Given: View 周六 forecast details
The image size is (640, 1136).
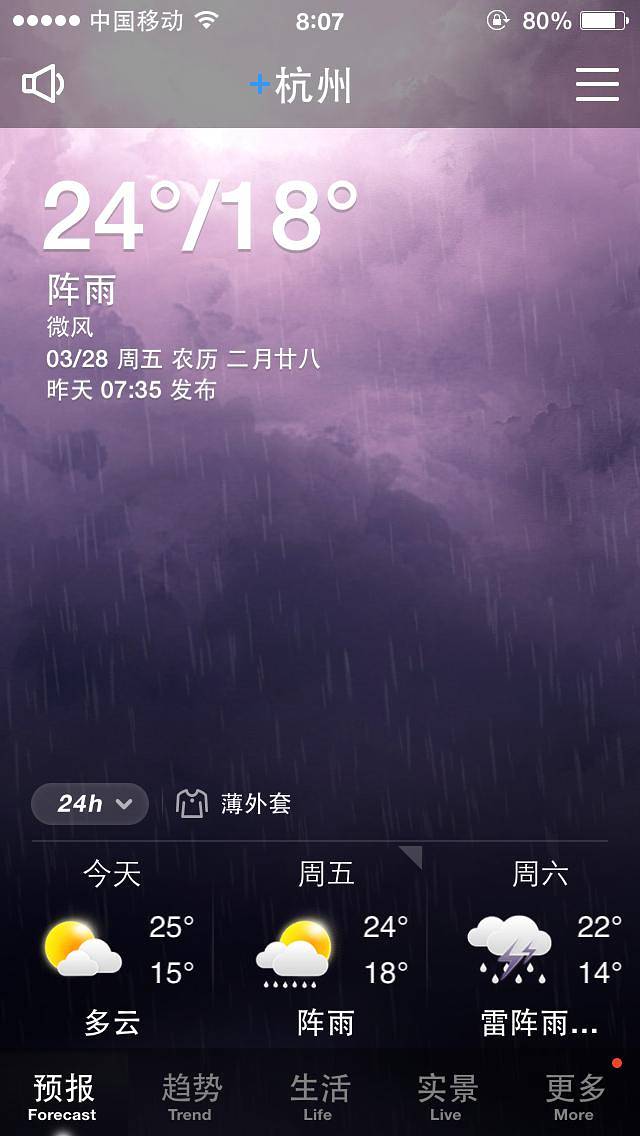Looking at the screenshot, I should pyautogui.click(x=540, y=945).
